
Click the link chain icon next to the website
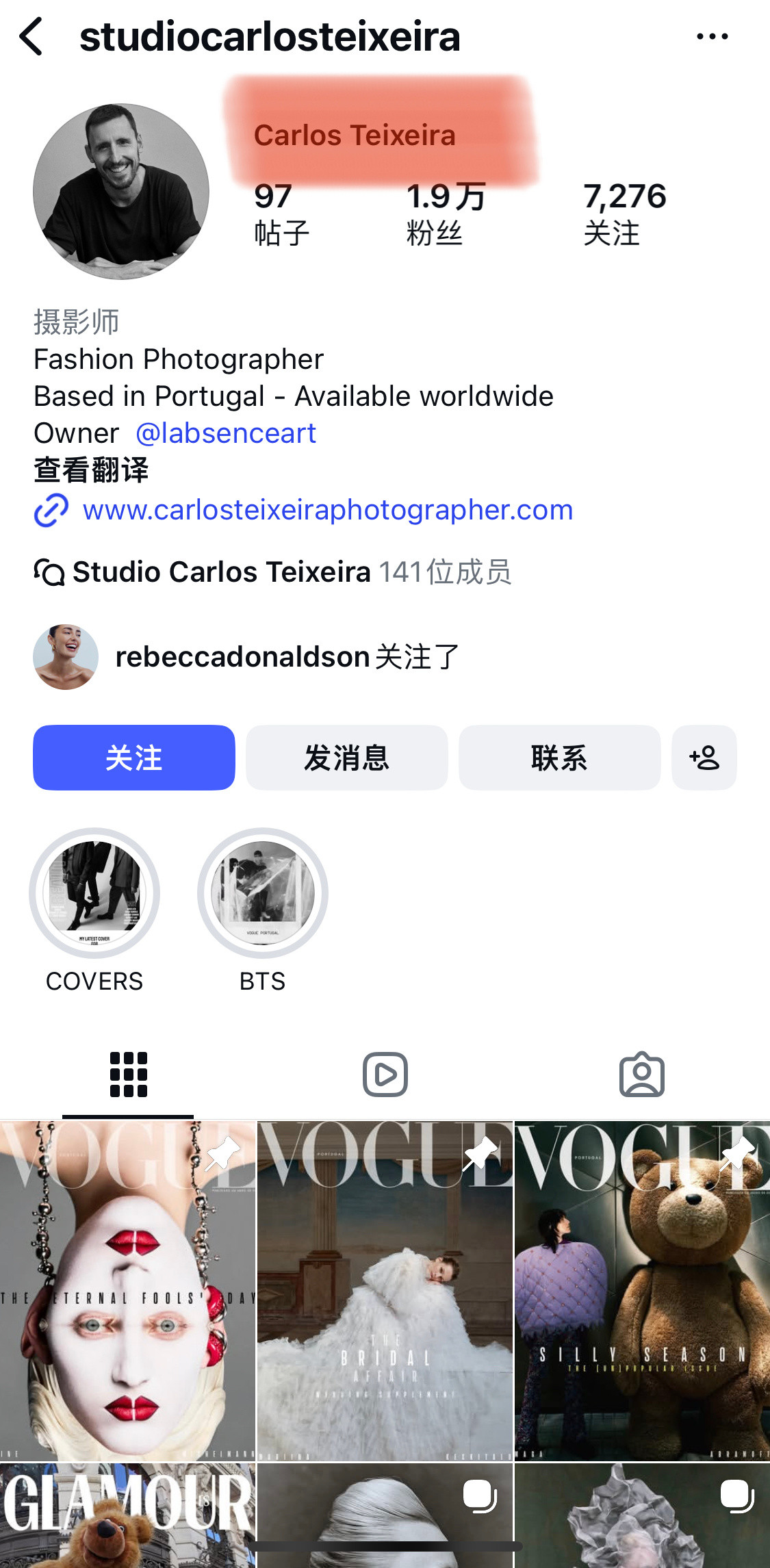coord(51,510)
